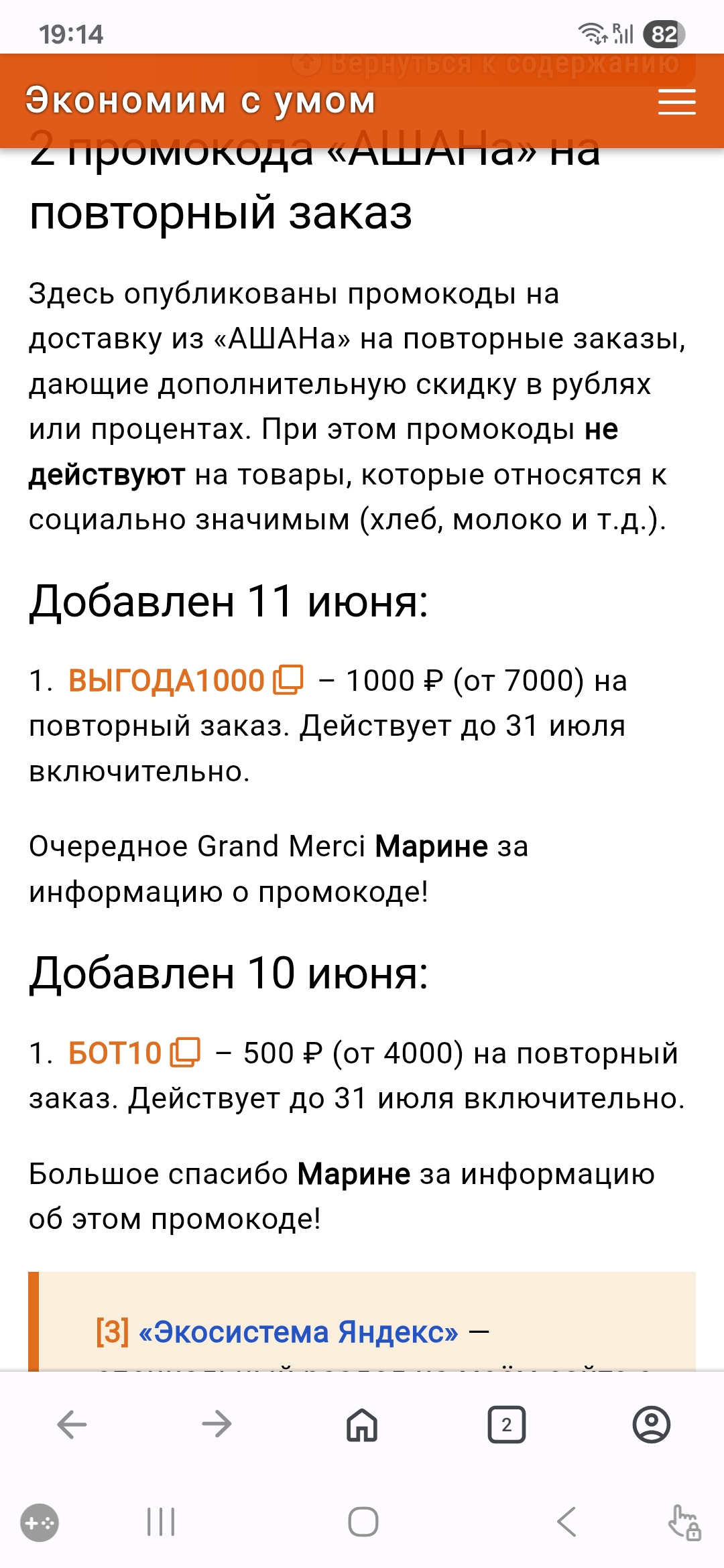Go back to the previous page in browser
724x1568 pixels.
pos(72,1424)
